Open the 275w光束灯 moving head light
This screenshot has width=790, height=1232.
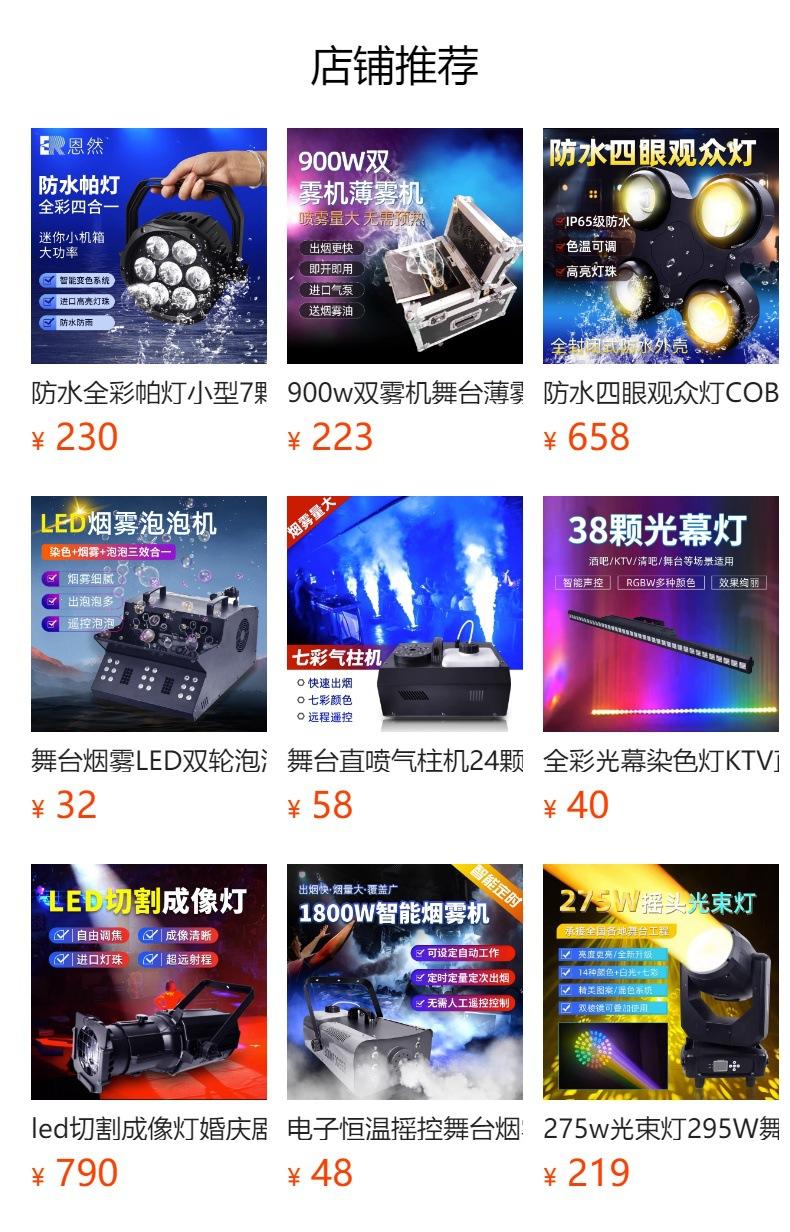[x=661, y=982]
